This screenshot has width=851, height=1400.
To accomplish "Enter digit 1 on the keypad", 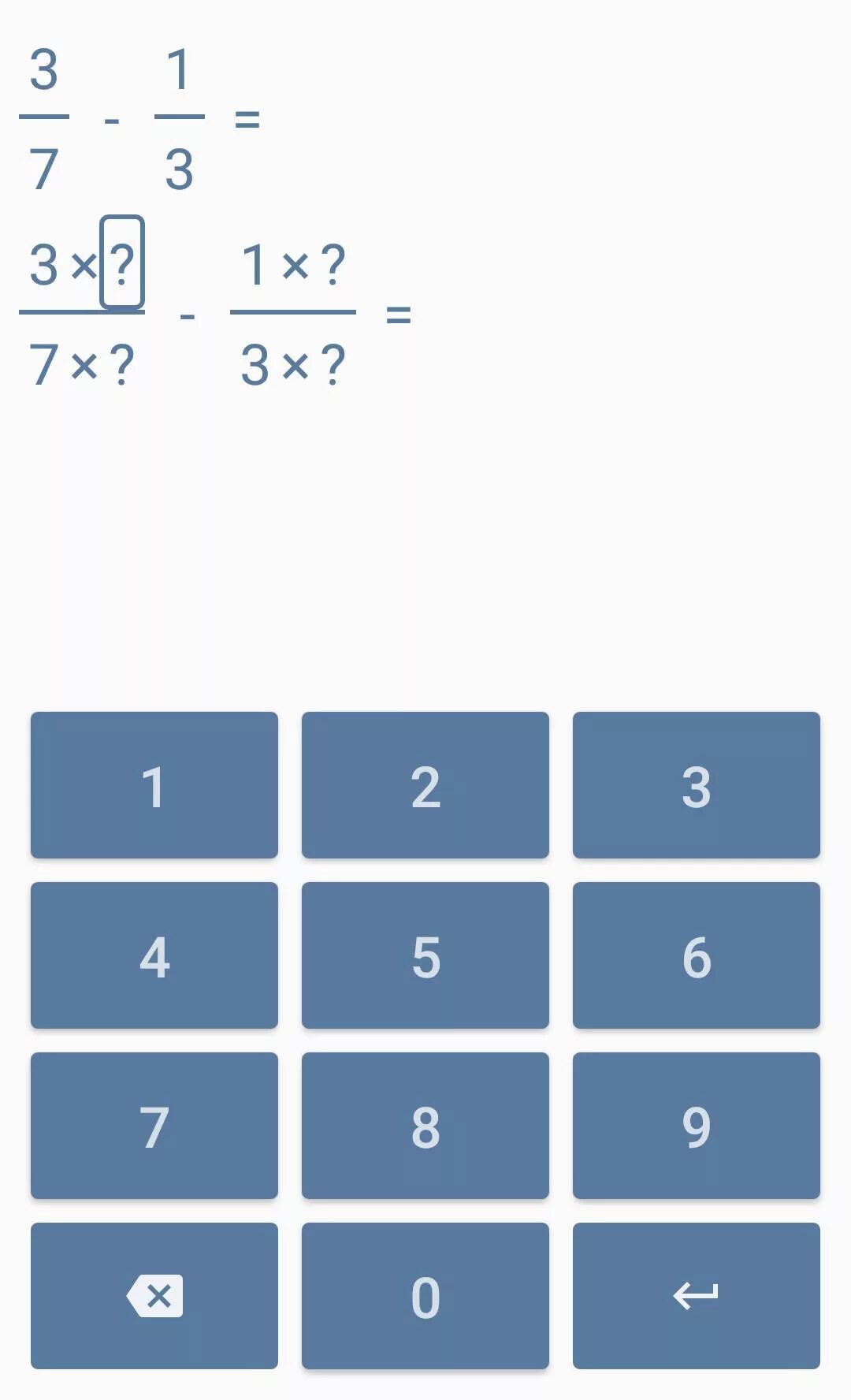I will click(154, 785).
